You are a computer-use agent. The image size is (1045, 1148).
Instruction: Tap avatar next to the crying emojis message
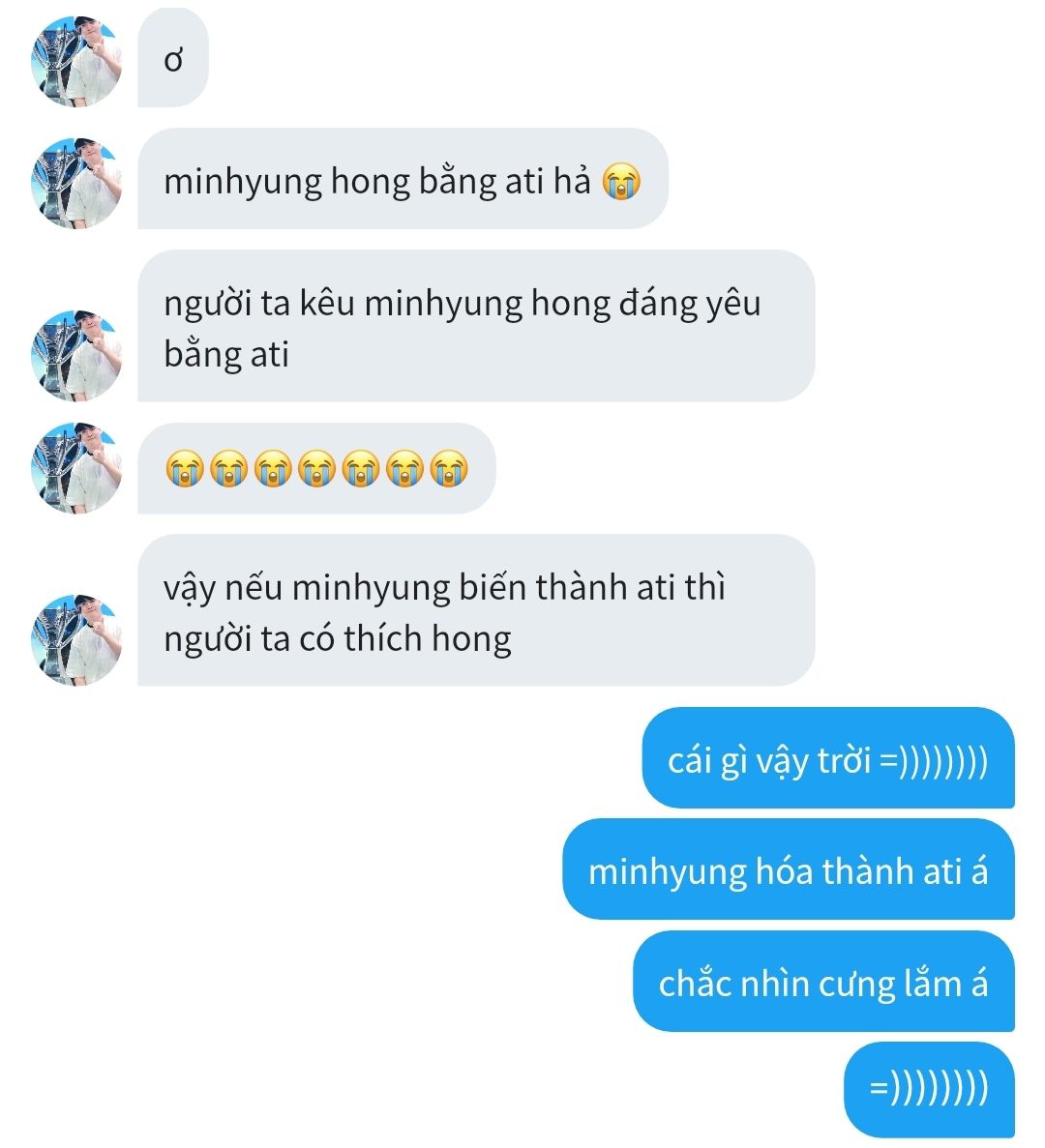tap(77, 467)
